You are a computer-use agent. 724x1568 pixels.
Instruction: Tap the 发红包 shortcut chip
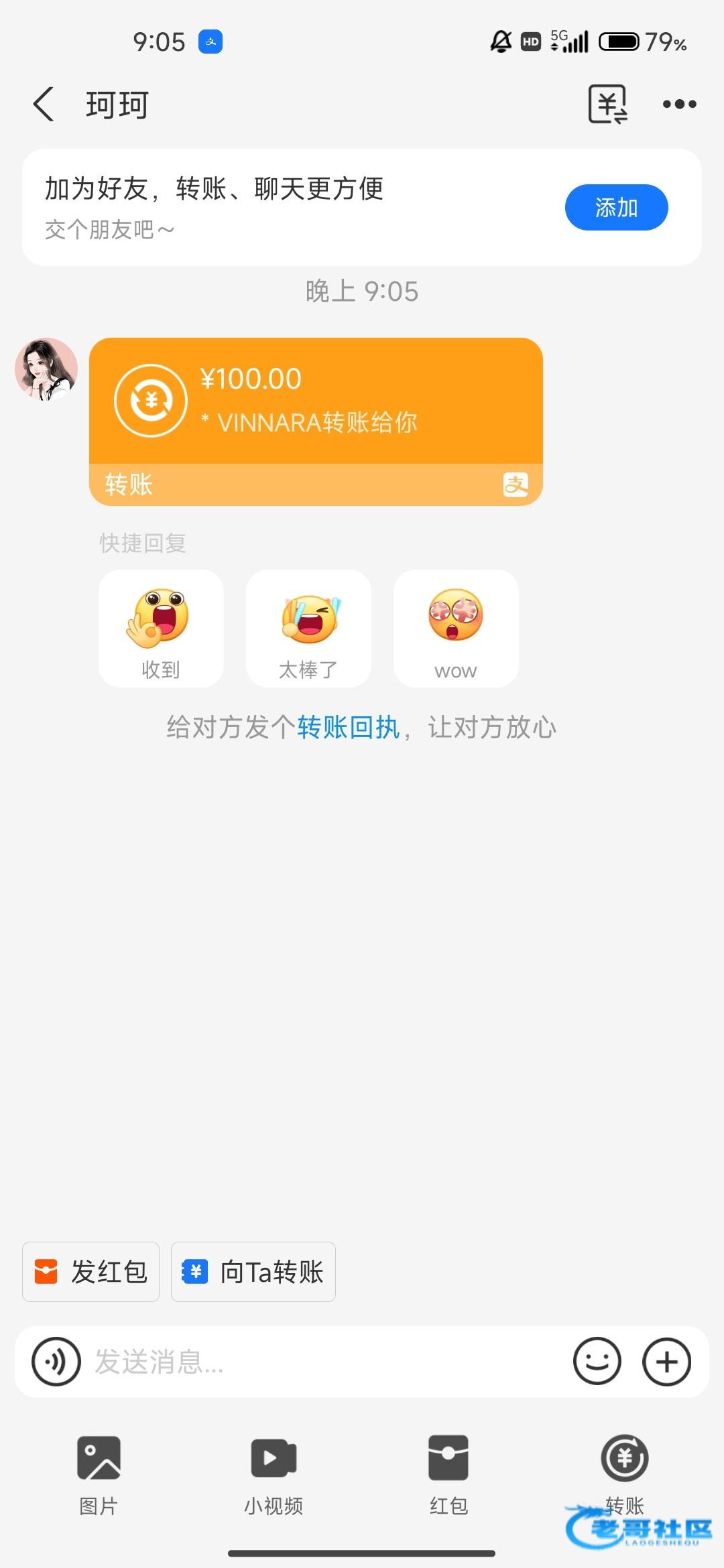coord(91,1272)
